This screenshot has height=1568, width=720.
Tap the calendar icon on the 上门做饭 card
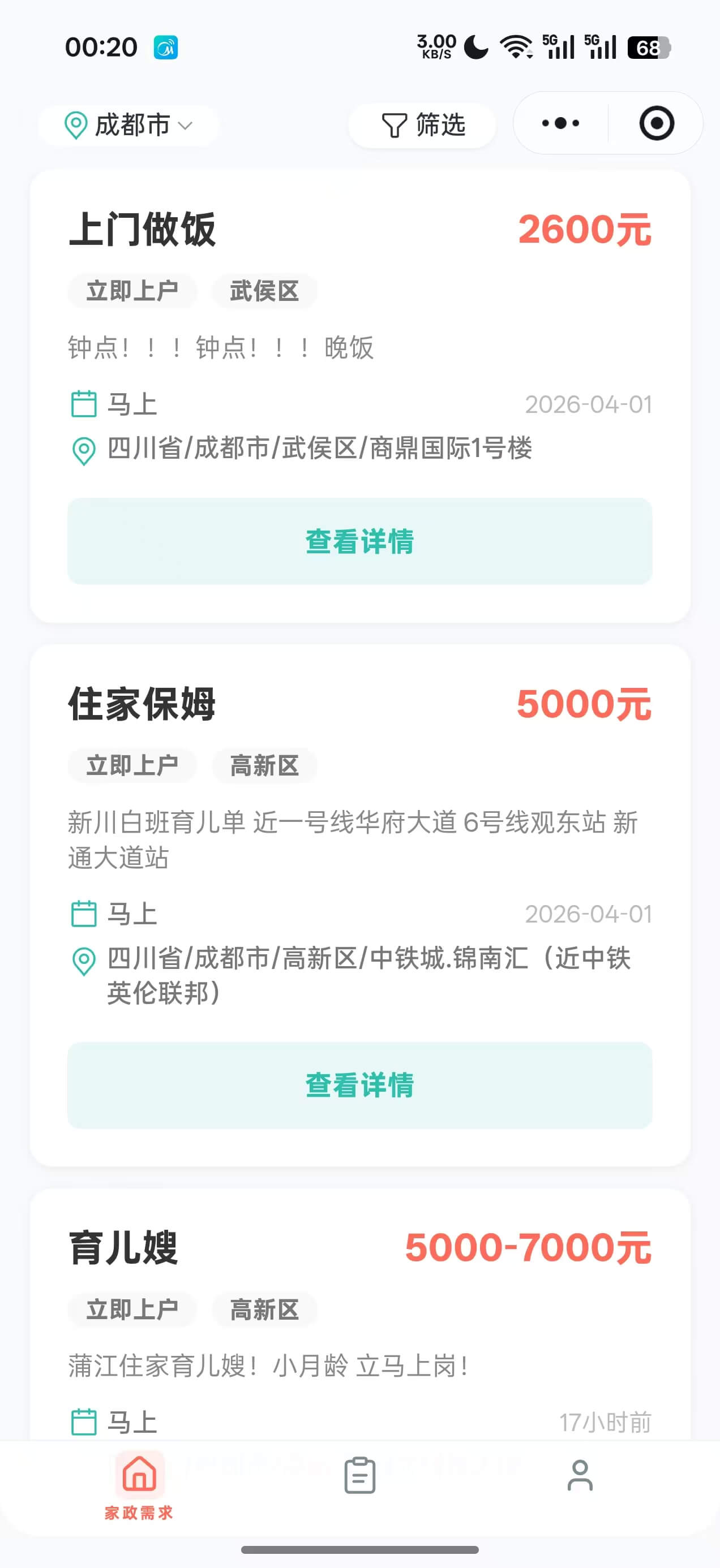85,403
